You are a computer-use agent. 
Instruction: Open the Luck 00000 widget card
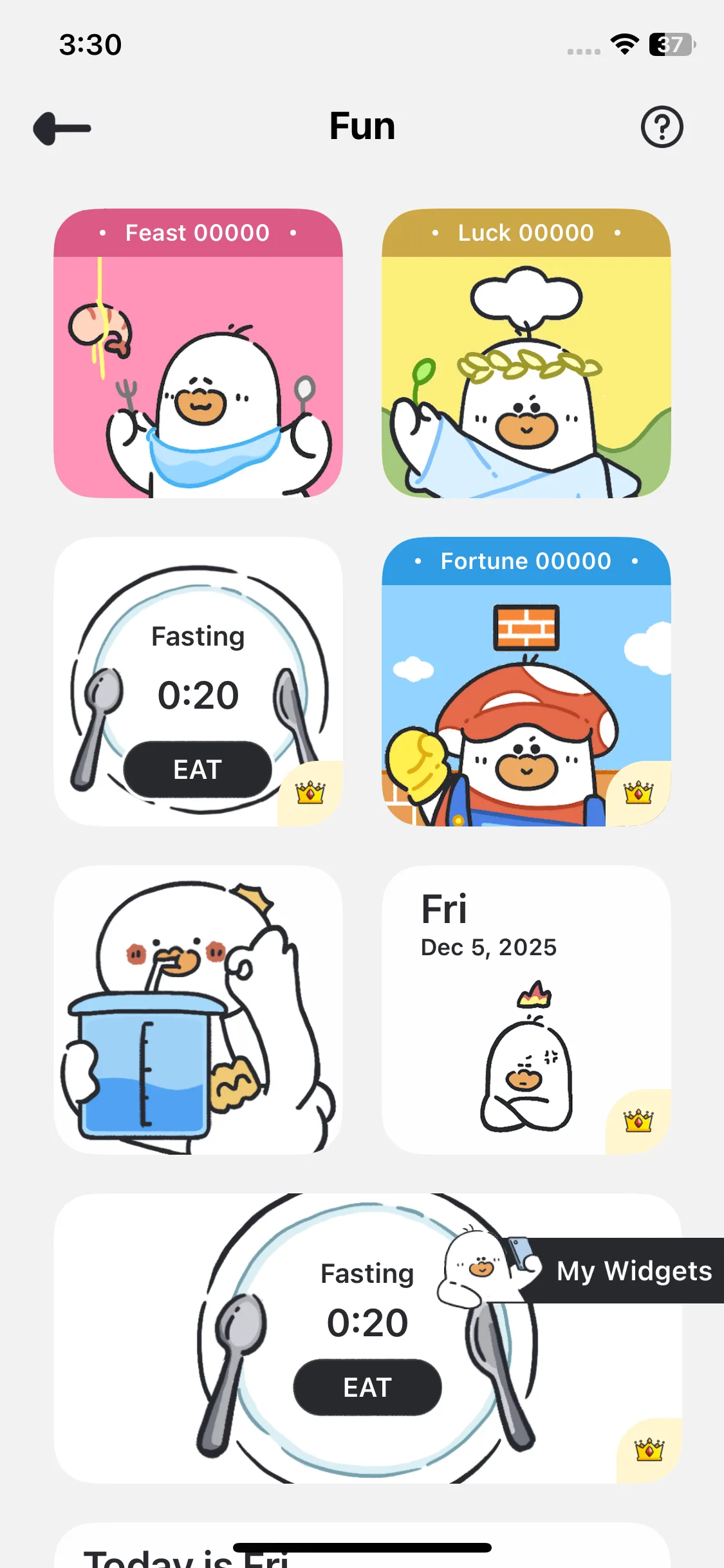(x=526, y=354)
